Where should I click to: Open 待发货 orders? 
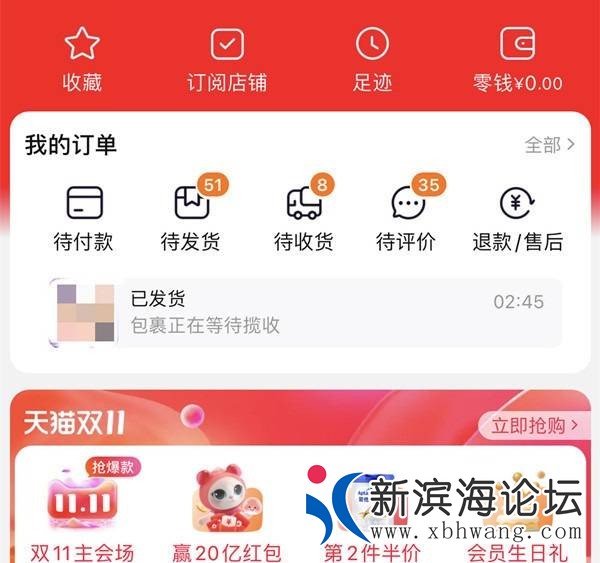[x=191, y=217]
